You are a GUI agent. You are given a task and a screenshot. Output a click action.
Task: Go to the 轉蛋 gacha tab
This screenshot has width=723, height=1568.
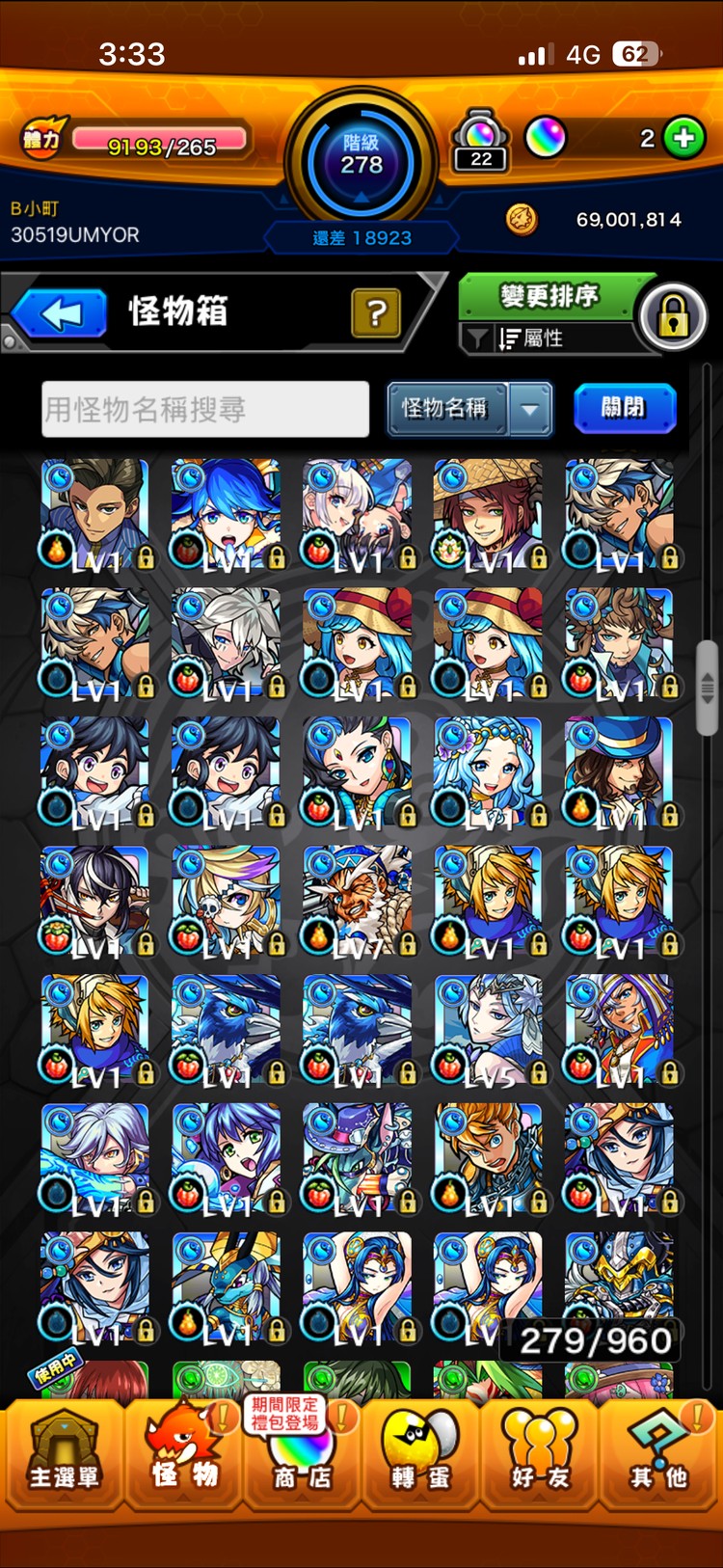coord(419,1455)
